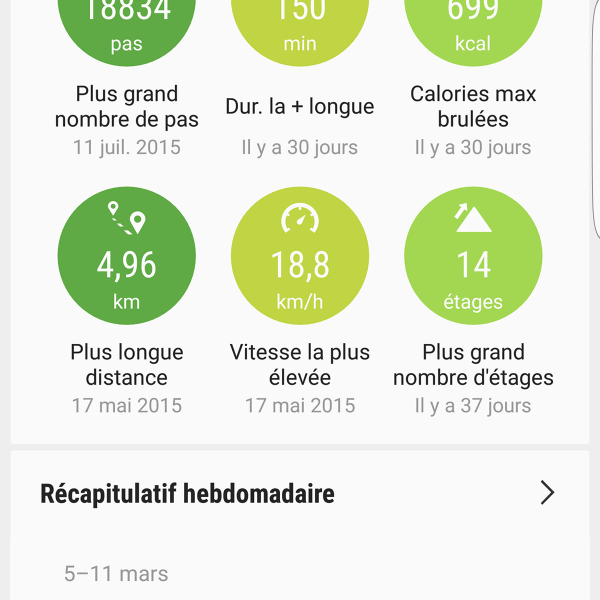View the 5–11 mars weekly summary

click(117, 574)
